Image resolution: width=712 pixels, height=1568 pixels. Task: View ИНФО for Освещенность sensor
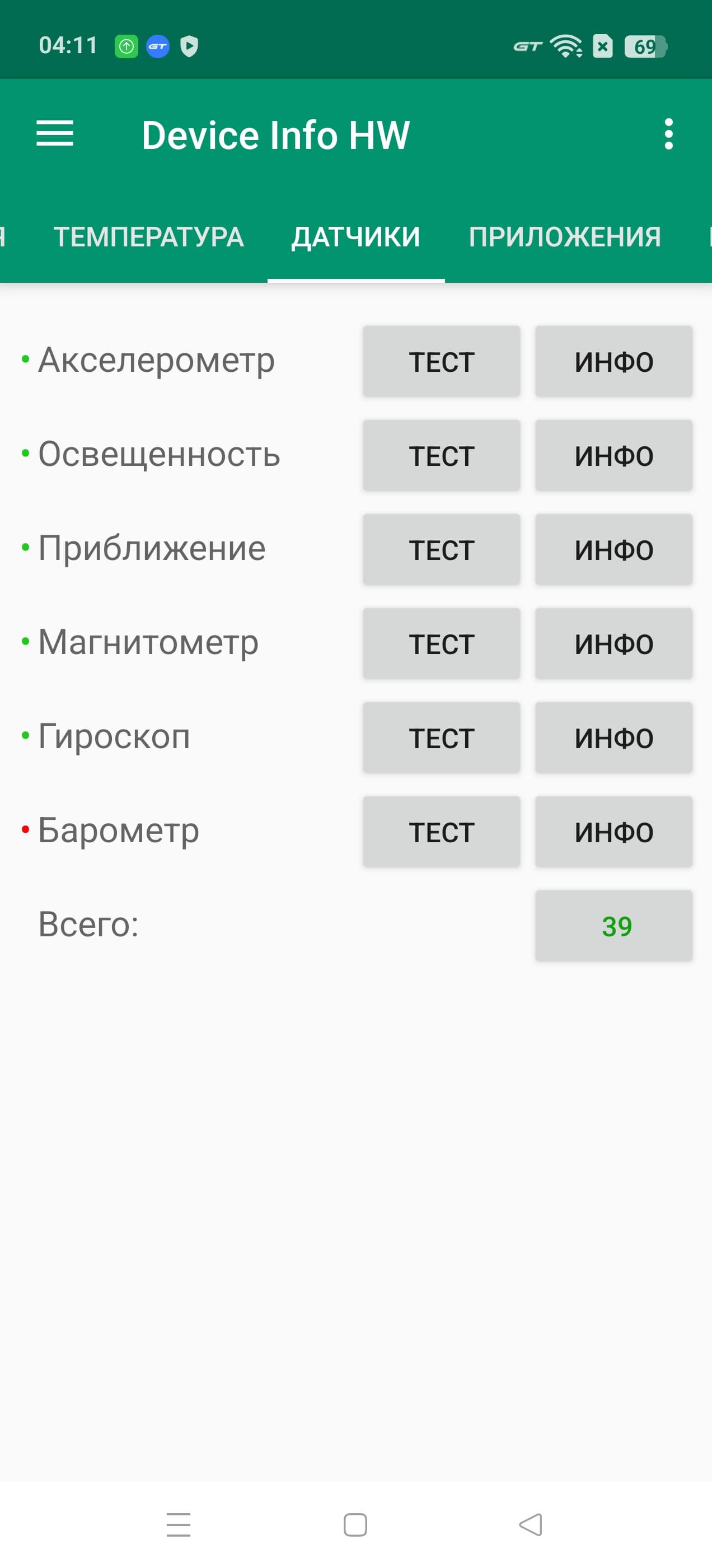pos(613,456)
